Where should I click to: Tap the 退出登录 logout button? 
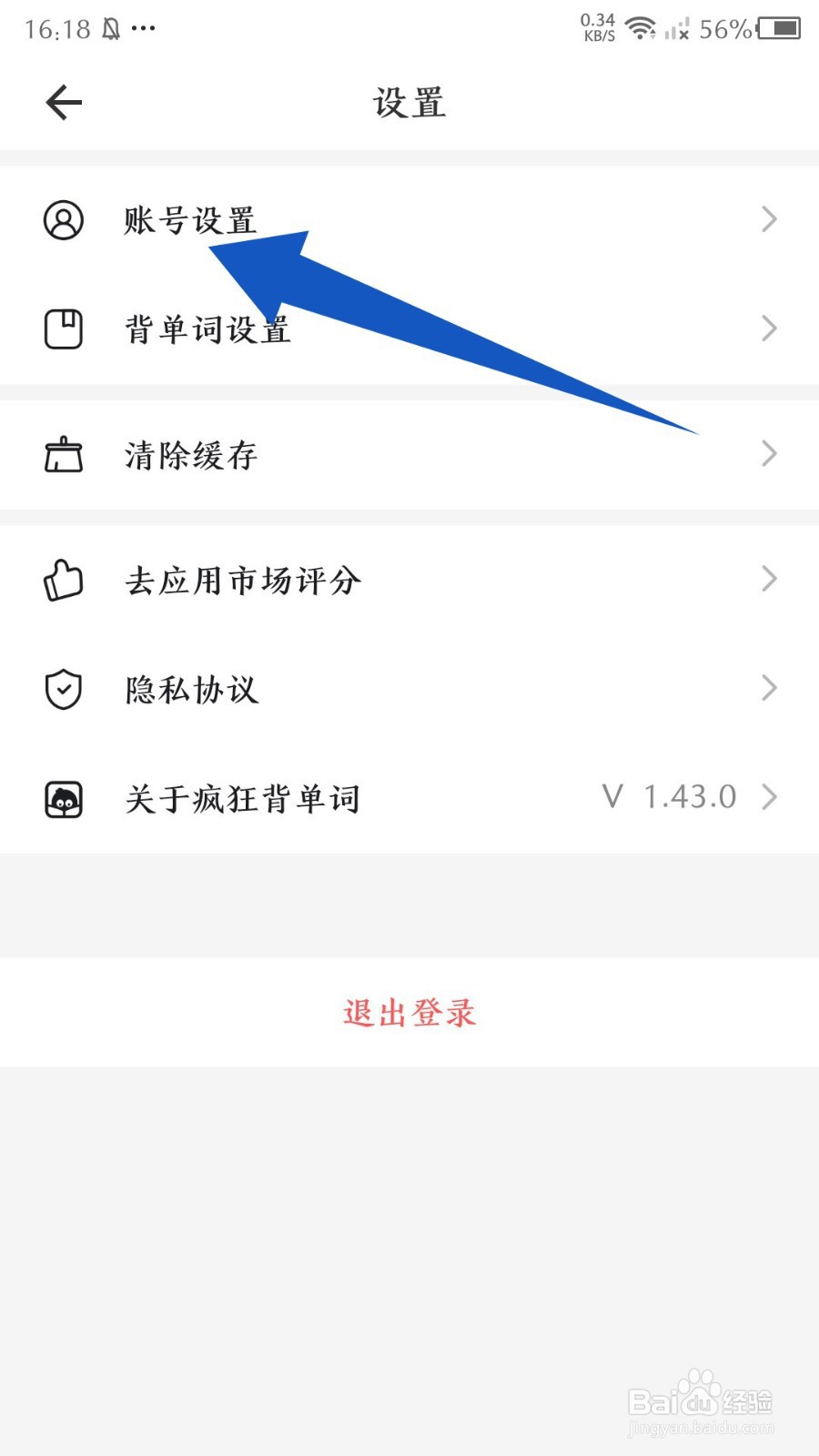pyautogui.click(x=408, y=1012)
